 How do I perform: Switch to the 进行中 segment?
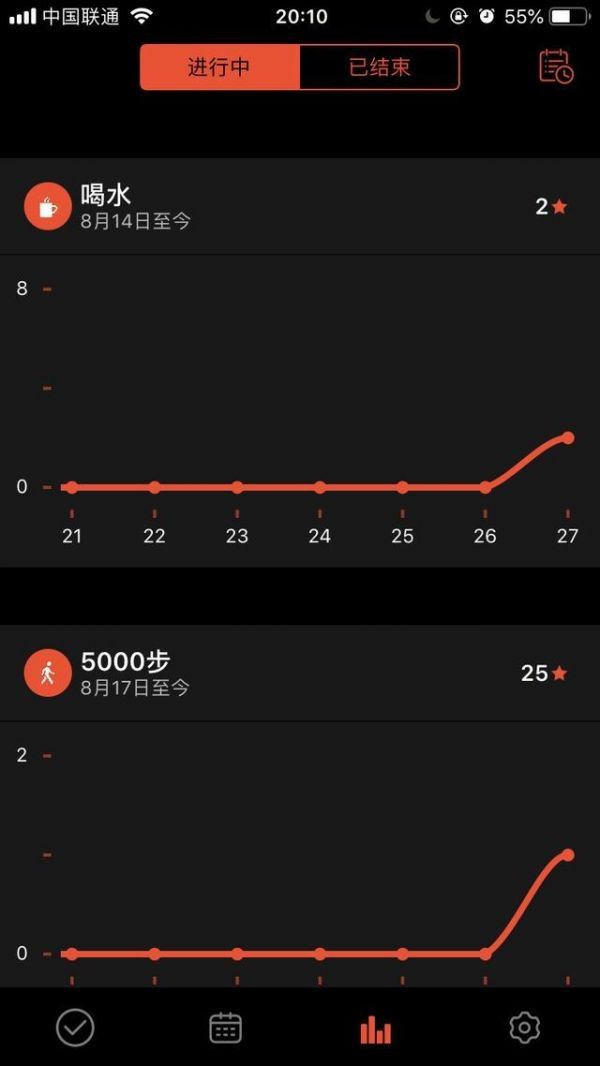click(x=219, y=67)
